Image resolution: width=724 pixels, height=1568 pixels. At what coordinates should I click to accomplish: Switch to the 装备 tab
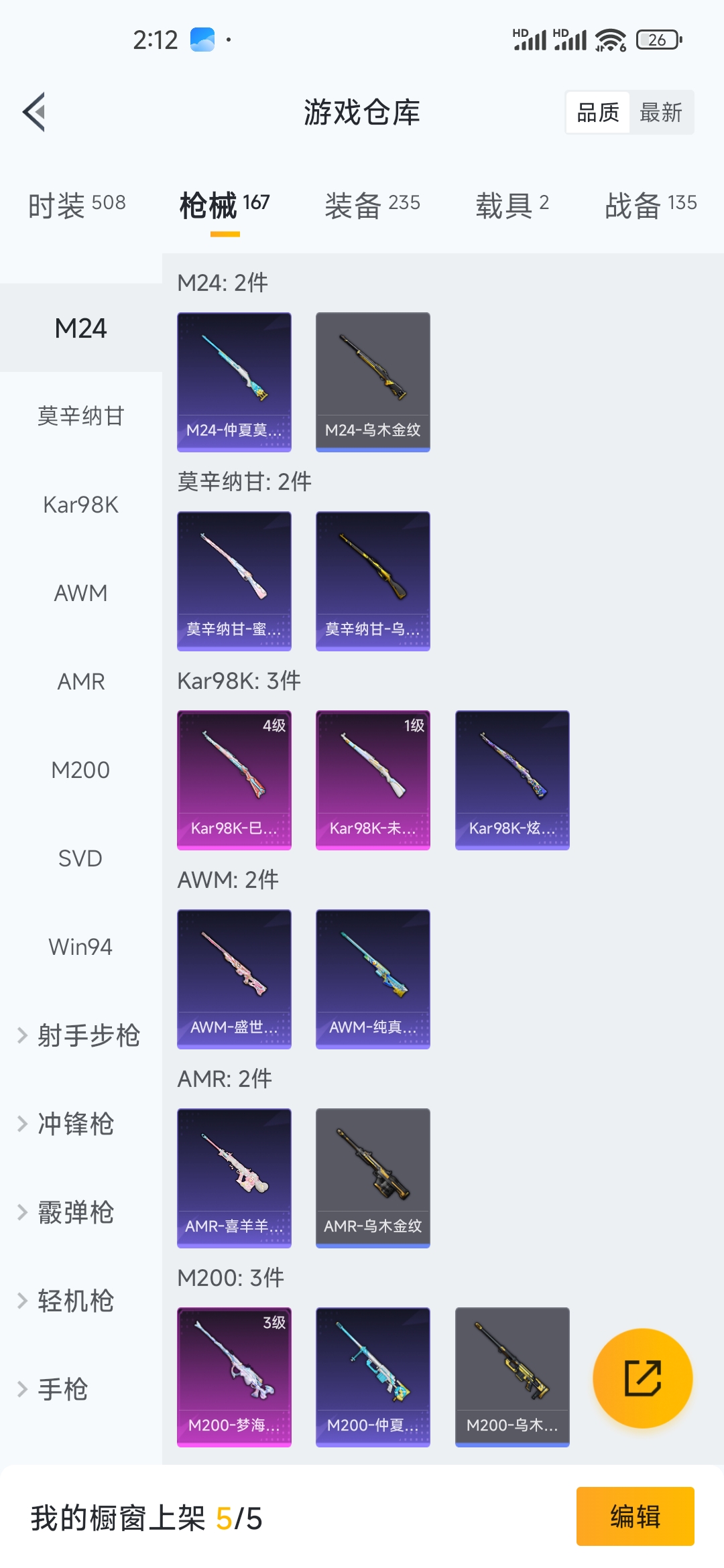tap(372, 204)
